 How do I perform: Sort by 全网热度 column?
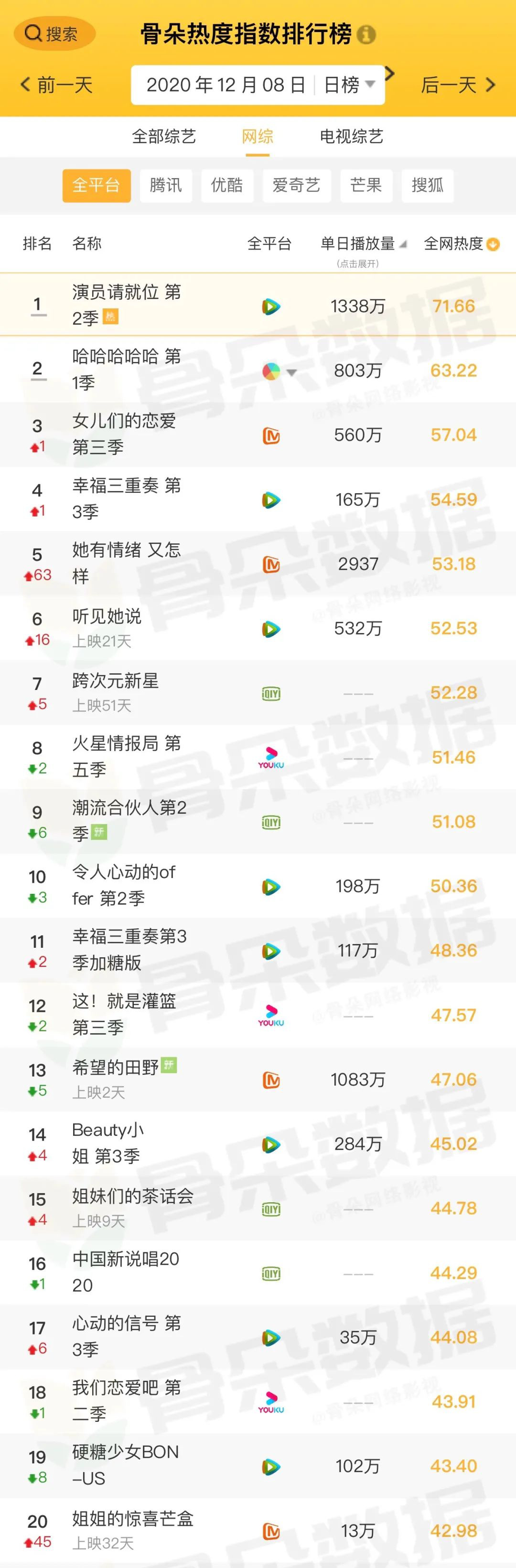(461, 244)
